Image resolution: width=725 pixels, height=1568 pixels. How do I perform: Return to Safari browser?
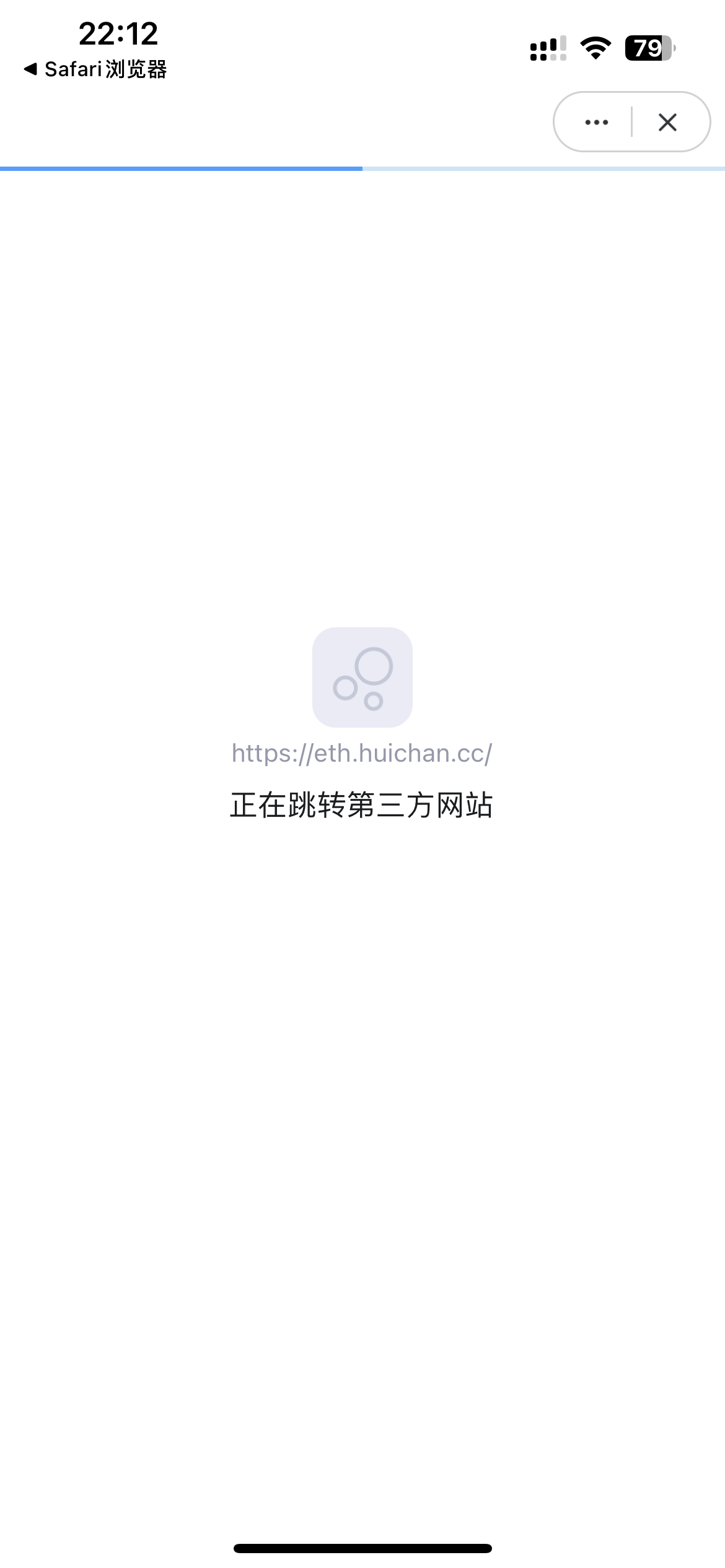pyautogui.click(x=96, y=69)
